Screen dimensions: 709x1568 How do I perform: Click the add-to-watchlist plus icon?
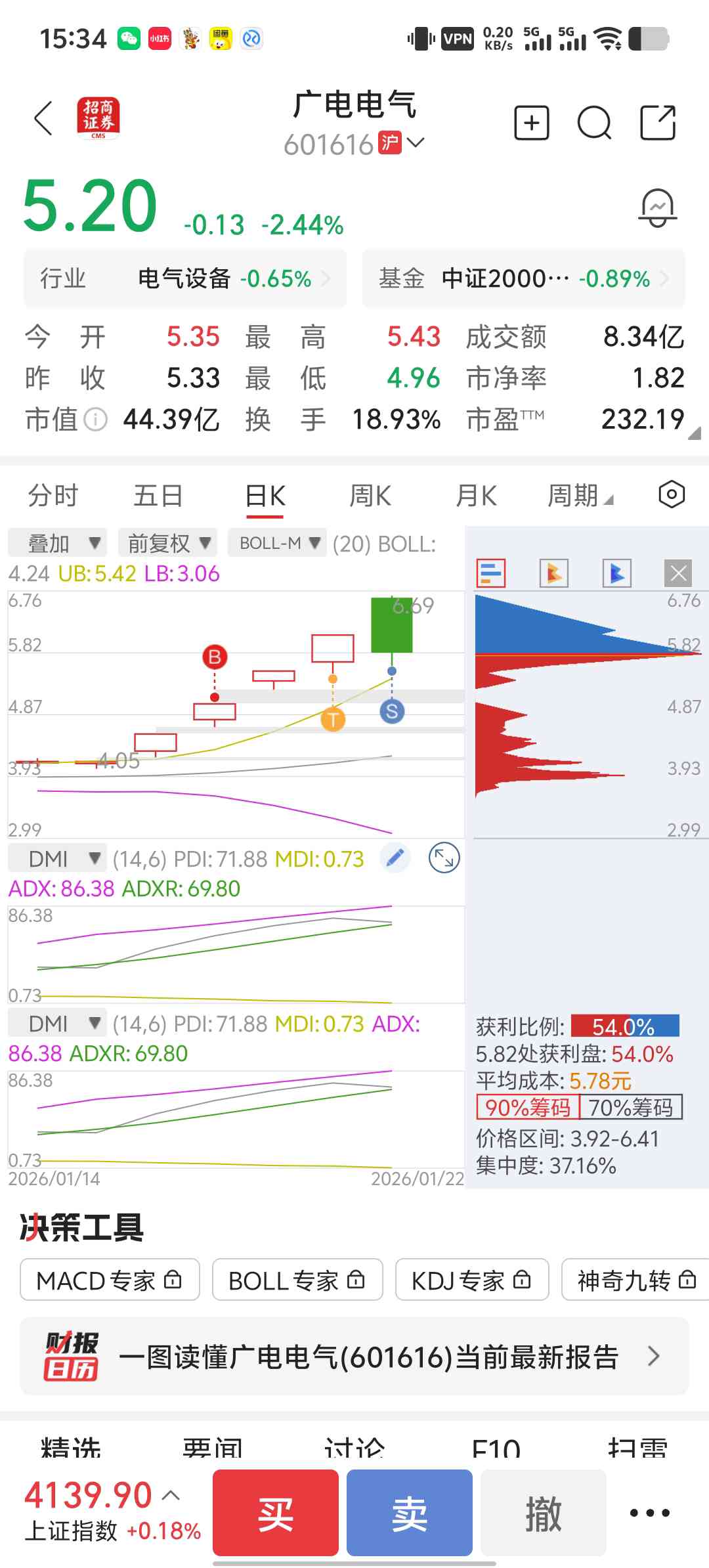click(x=531, y=123)
